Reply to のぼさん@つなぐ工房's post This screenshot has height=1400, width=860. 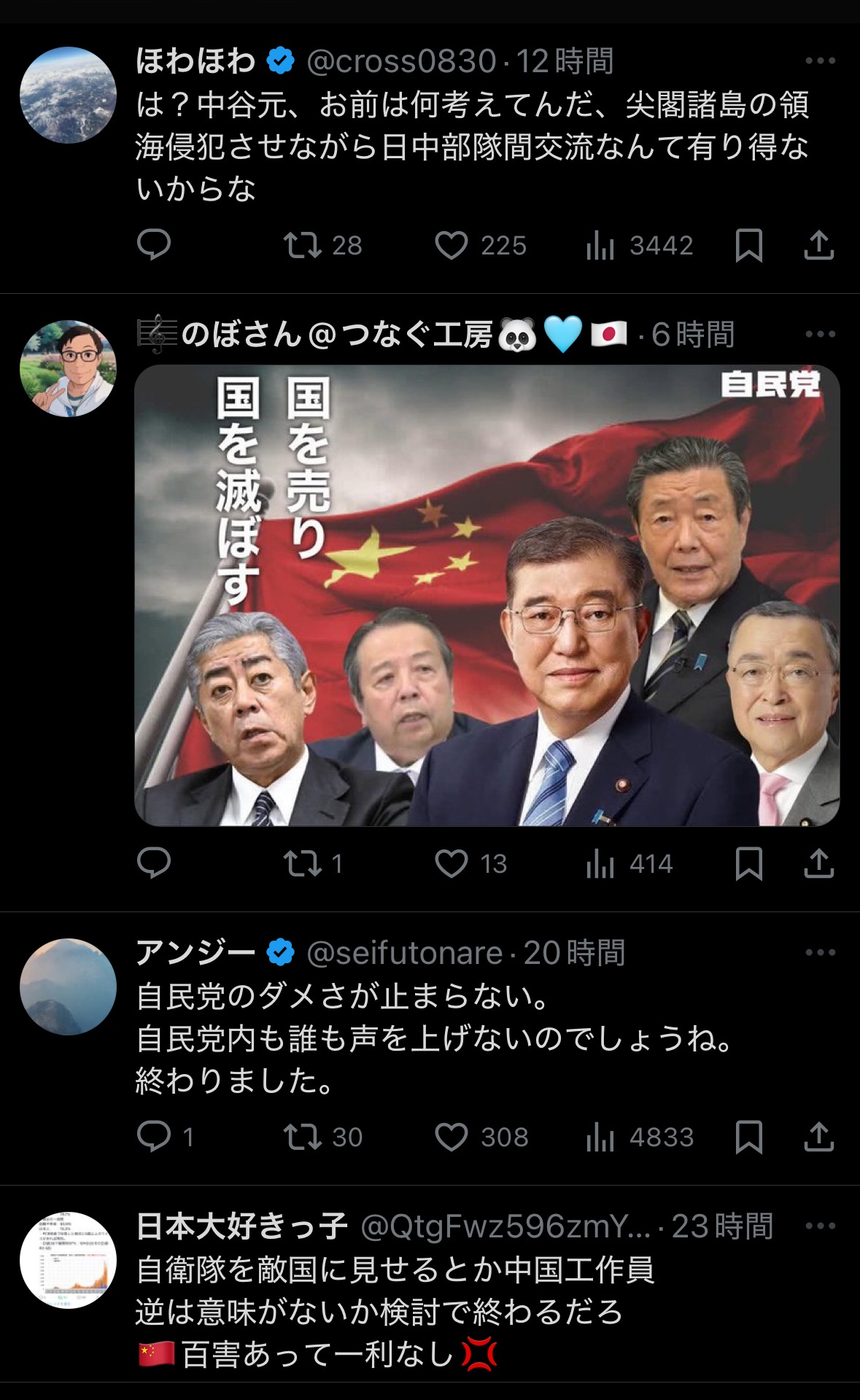154,863
